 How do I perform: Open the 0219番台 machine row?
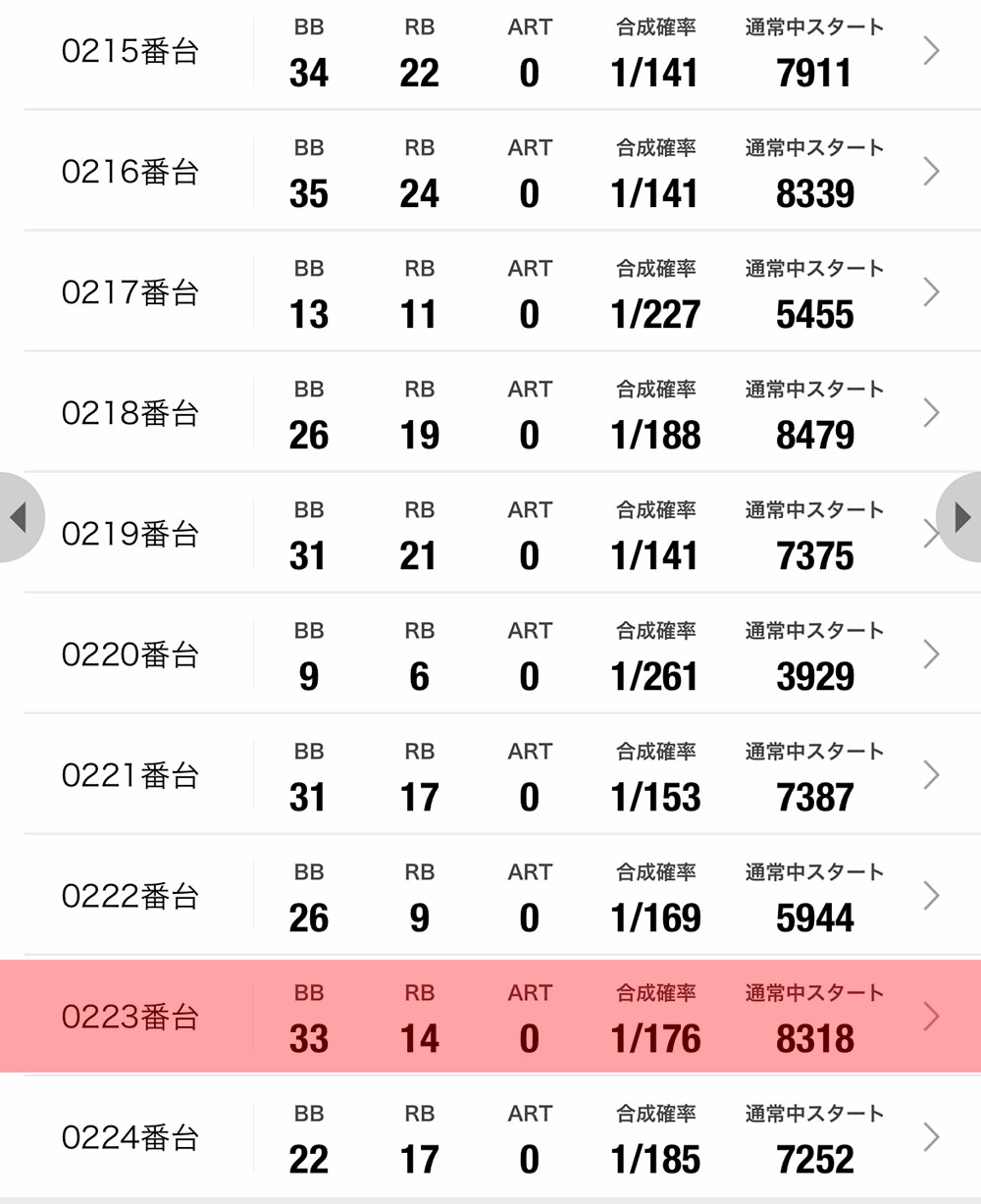[490, 534]
